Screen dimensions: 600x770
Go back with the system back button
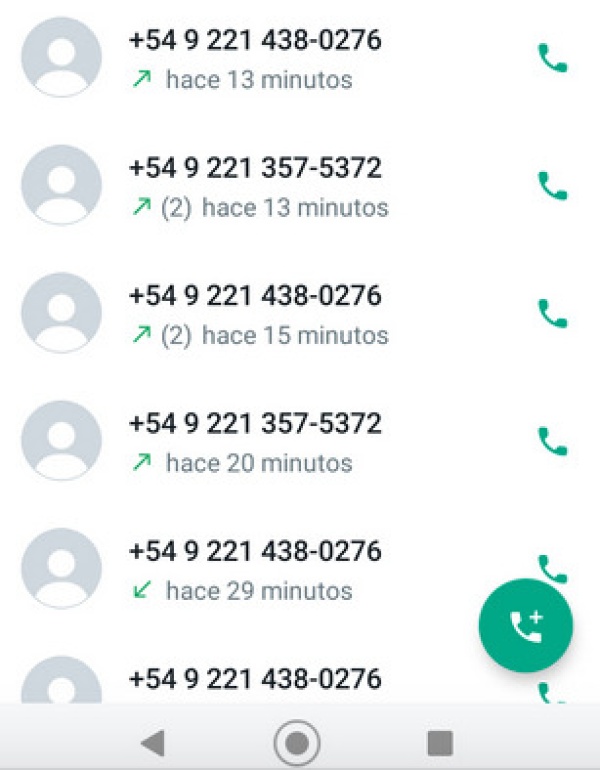point(153,742)
